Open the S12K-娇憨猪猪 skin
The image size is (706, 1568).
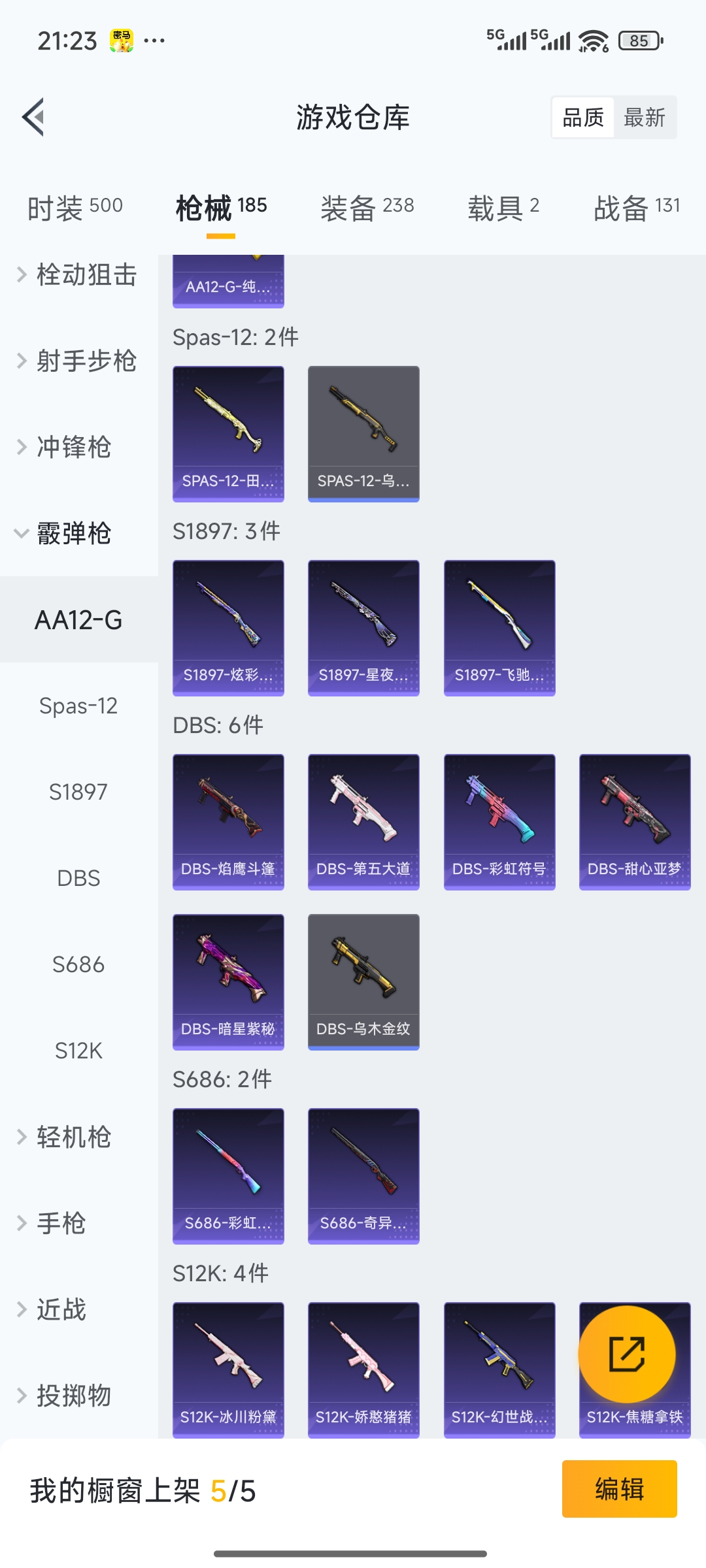(x=363, y=1369)
